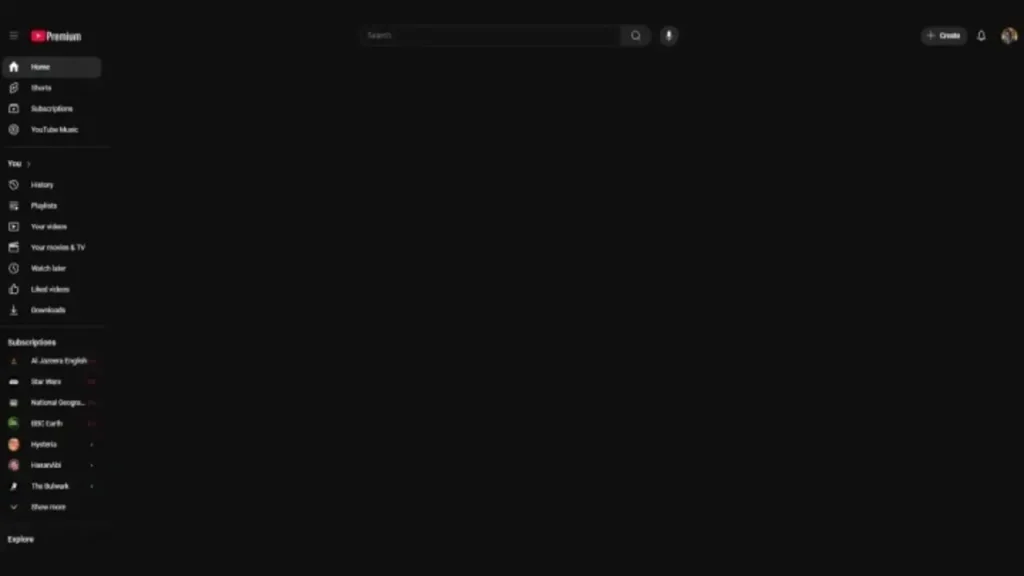Expand Show more subscriptions

pos(48,508)
